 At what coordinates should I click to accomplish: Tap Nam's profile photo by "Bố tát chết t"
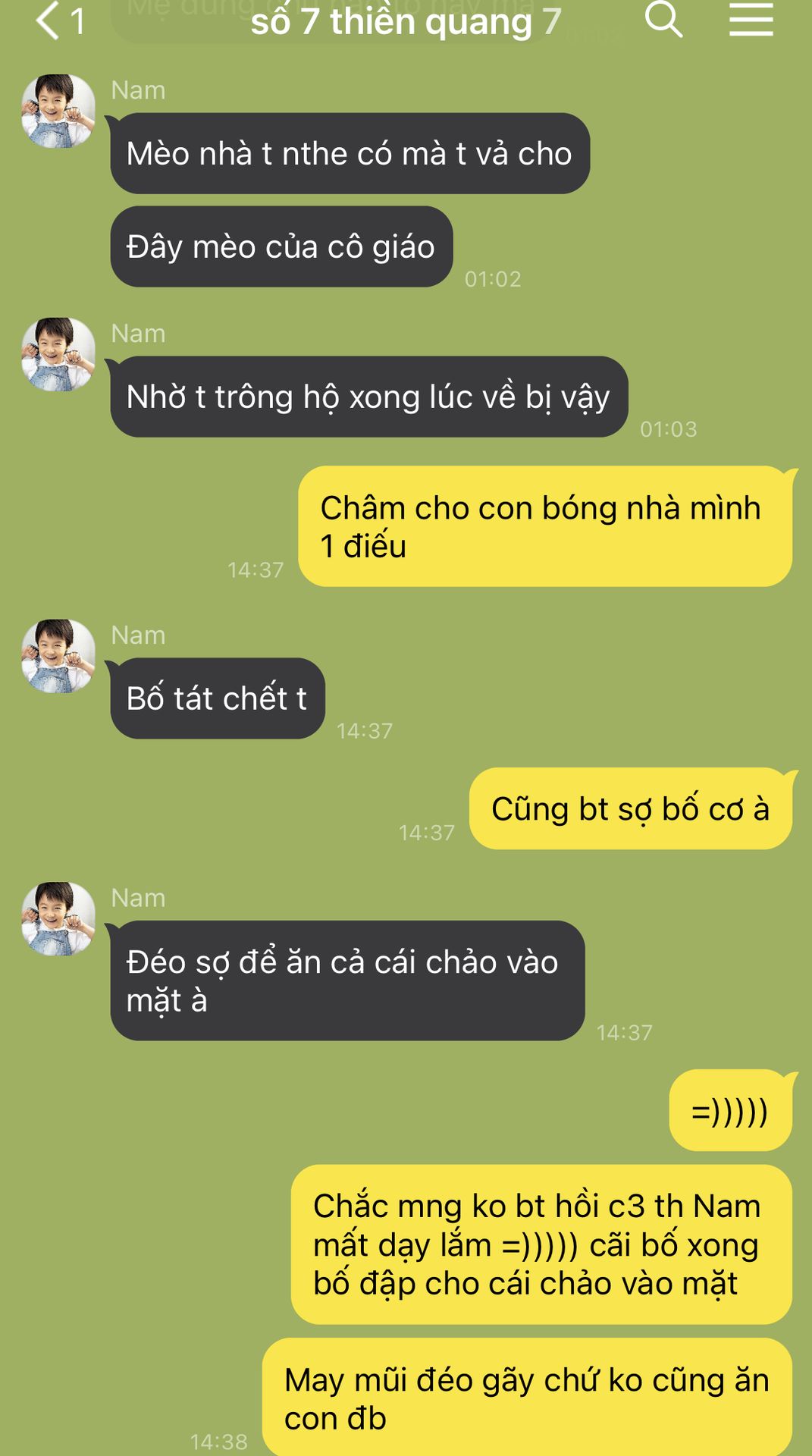point(58,656)
